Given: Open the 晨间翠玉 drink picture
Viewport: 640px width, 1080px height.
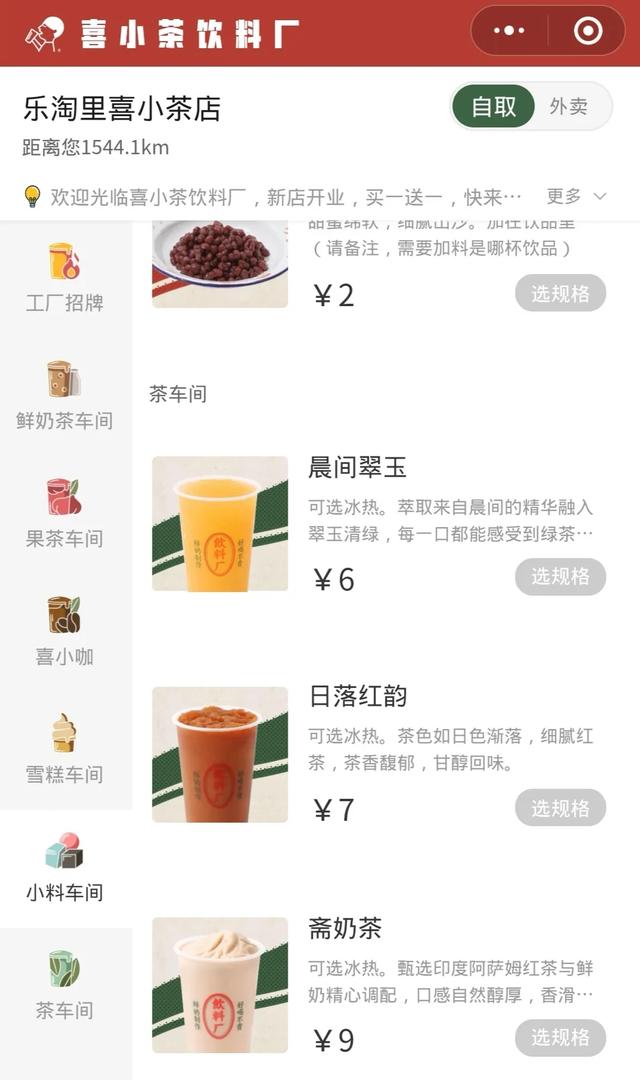Looking at the screenshot, I should 220,524.
